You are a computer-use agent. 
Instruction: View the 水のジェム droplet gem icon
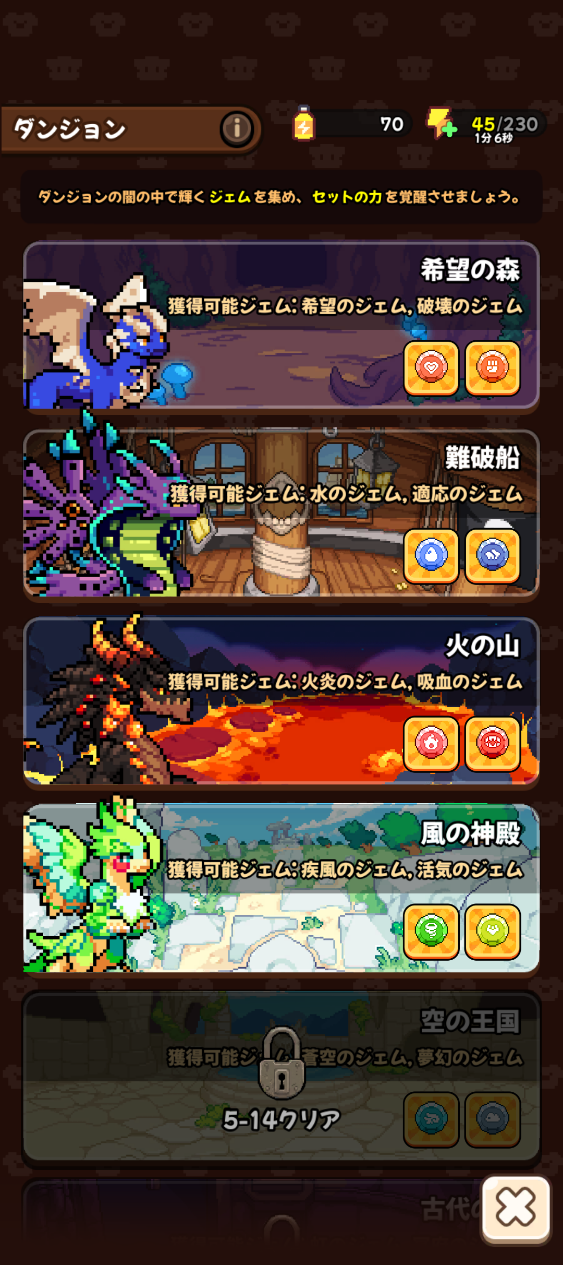point(431,556)
